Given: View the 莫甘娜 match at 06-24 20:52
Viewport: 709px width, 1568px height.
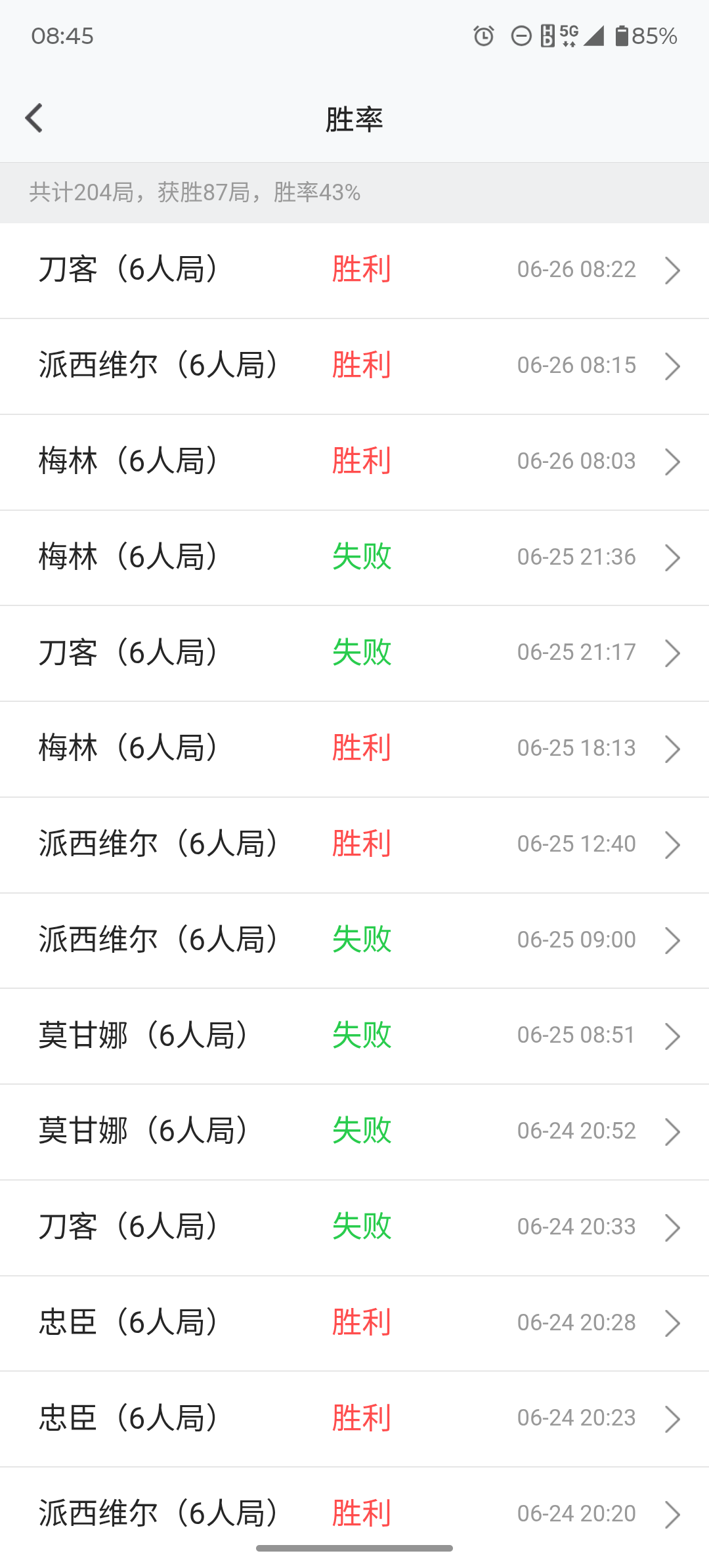Looking at the screenshot, I should click(354, 1131).
